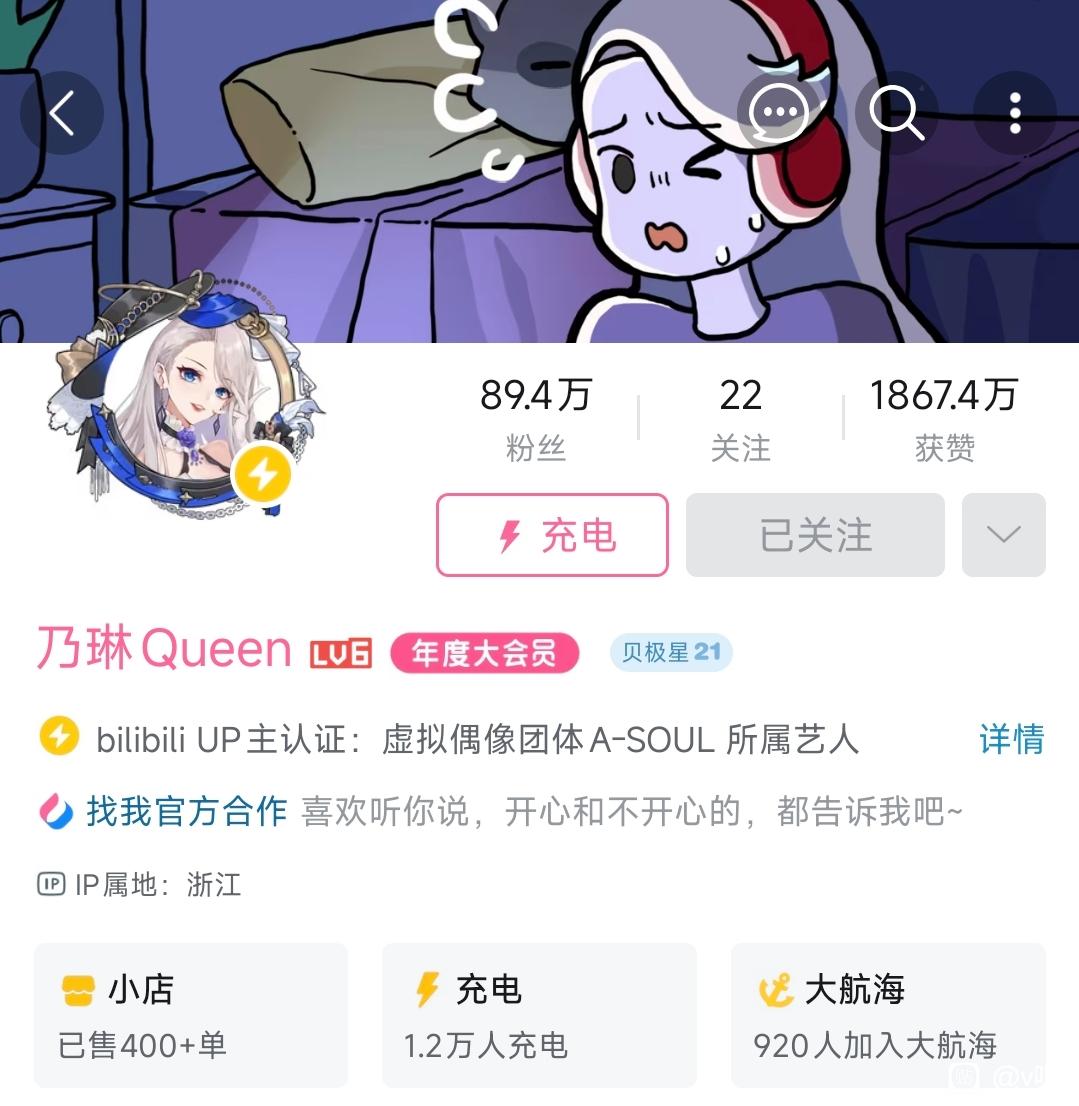The image size is (1079, 1106).
Task: Open the 找我官方合作 link
Action: (x=186, y=811)
